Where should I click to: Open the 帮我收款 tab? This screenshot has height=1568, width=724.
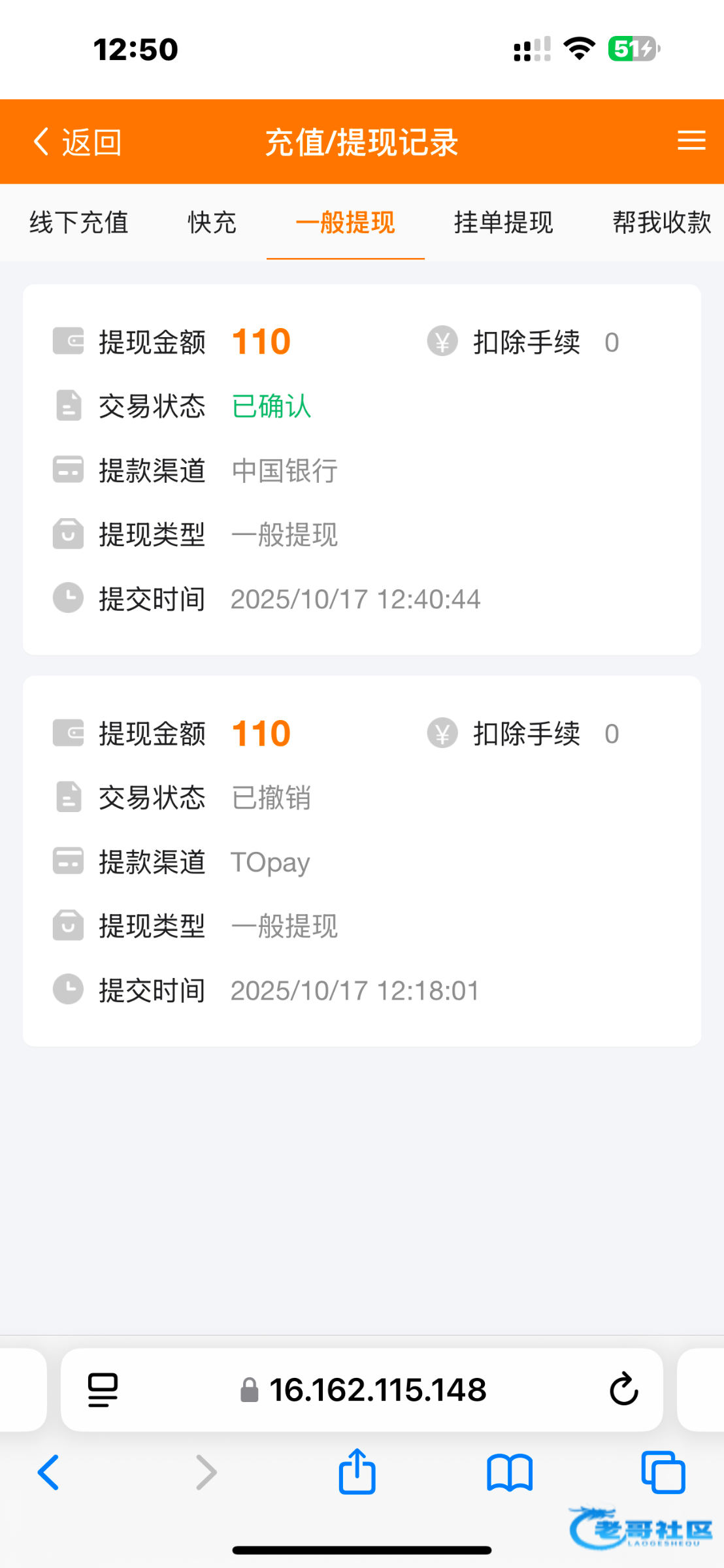point(661,222)
